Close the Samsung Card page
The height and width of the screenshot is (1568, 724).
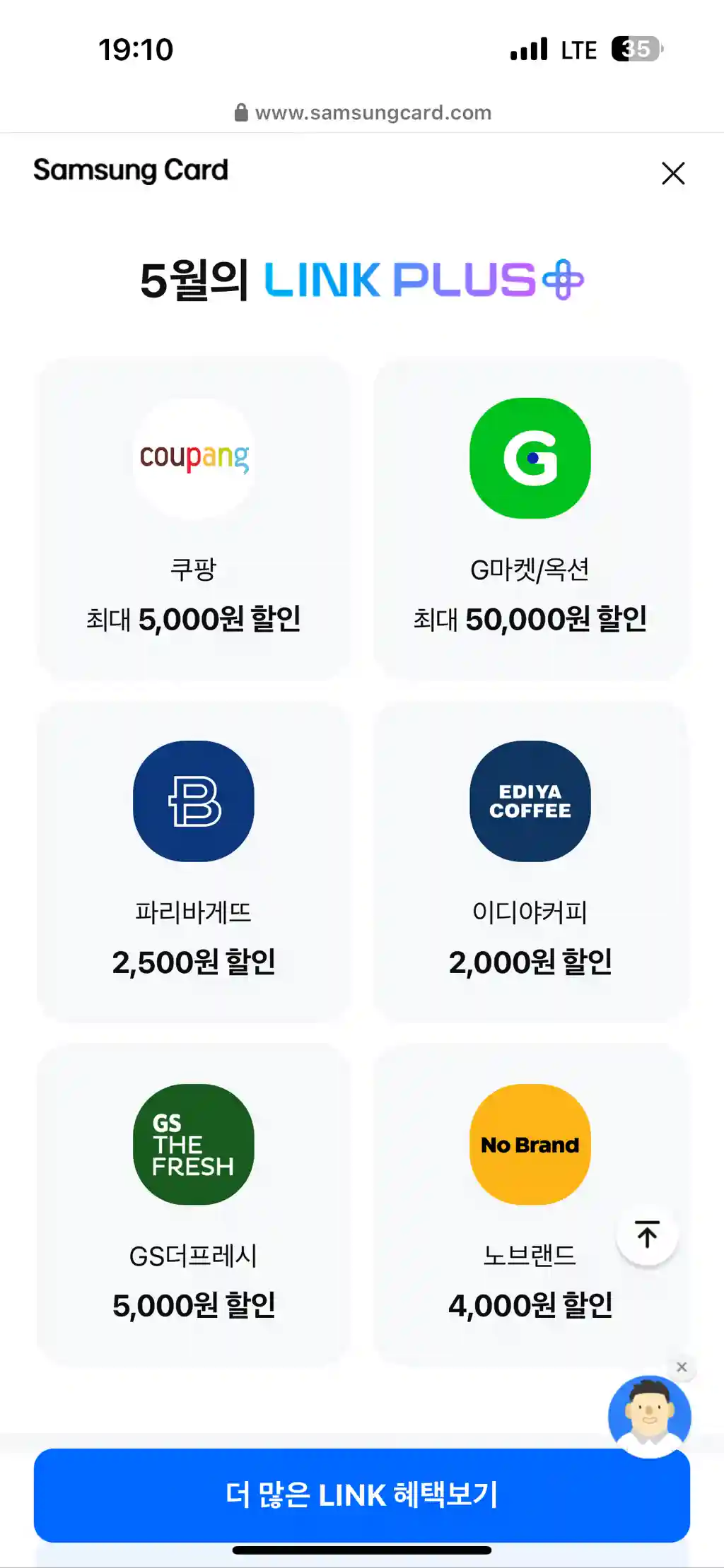coord(673,173)
